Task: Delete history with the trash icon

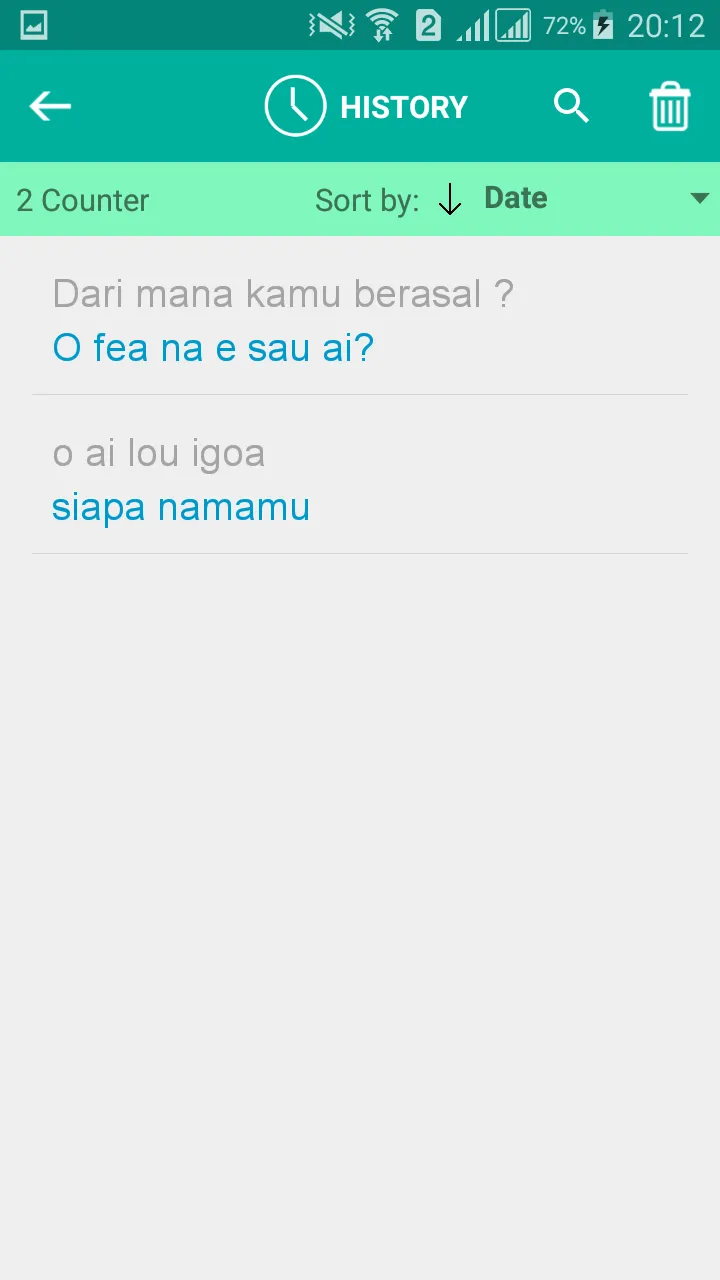Action: (670, 106)
